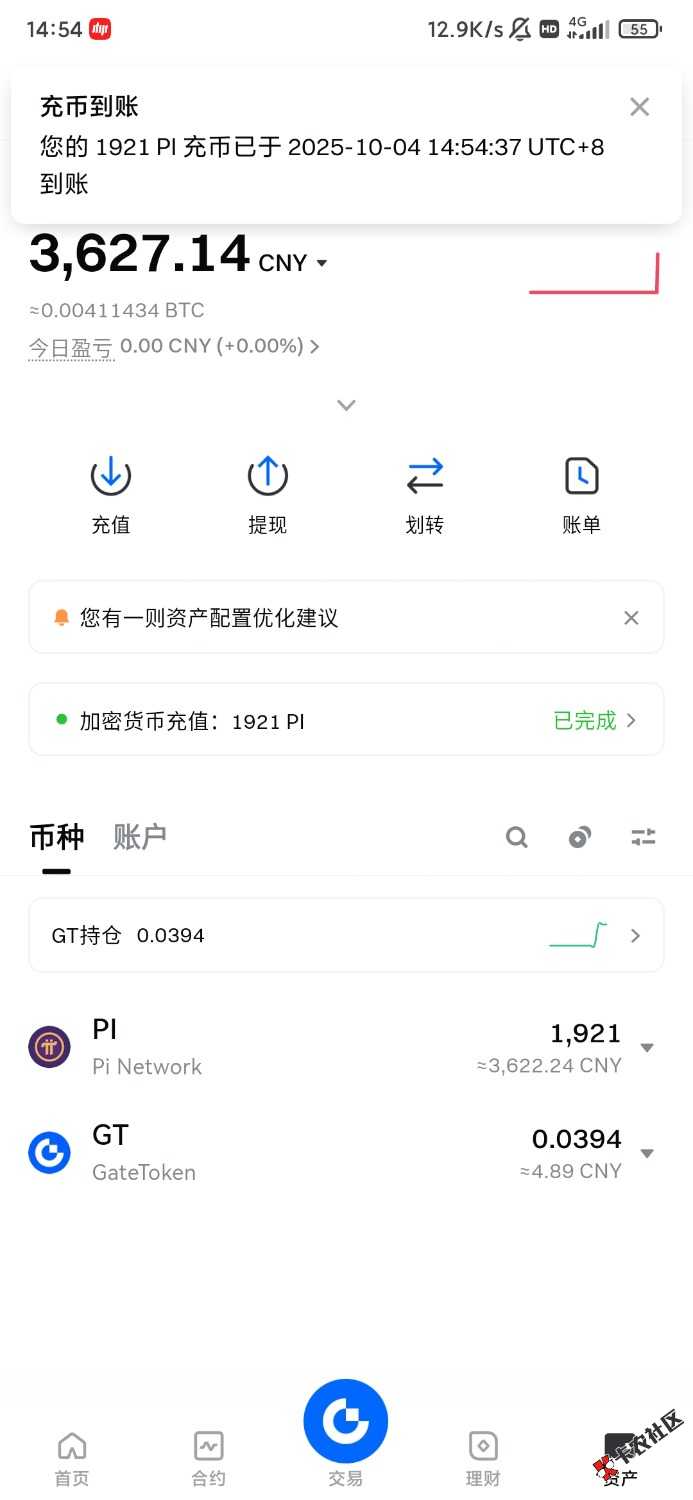Switch to the 账户 tab
The height and width of the screenshot is (1500, 693).
(x=140, y=837)
